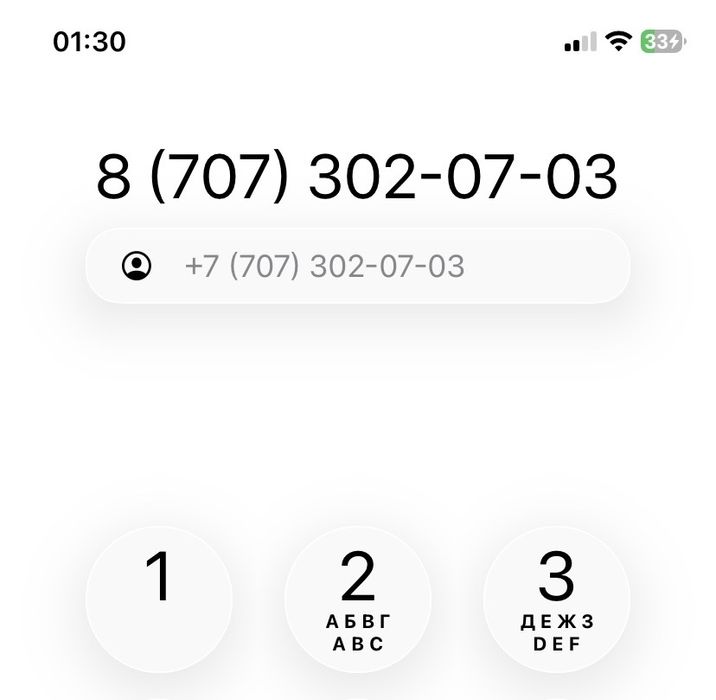Tap the 3 (DEF) keypad key

click(556, 598)
